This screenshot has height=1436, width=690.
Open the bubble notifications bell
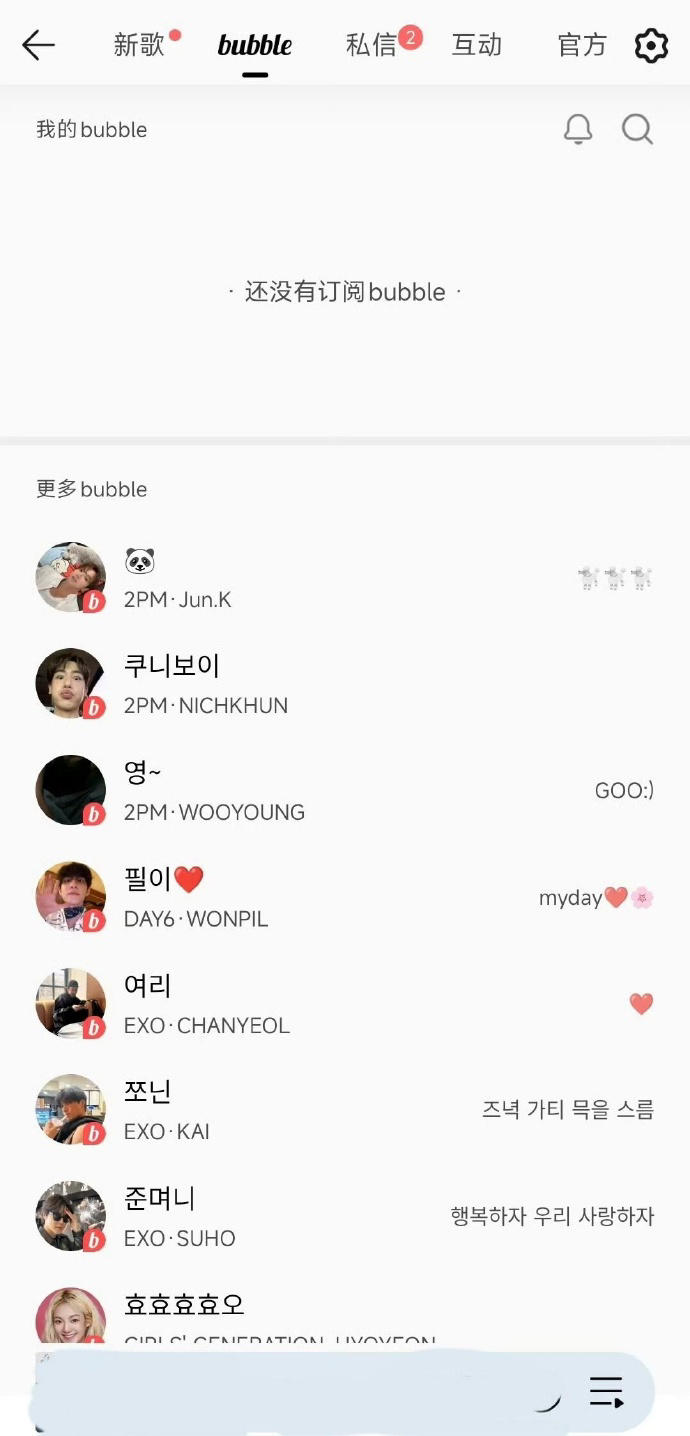pos(578,129)
